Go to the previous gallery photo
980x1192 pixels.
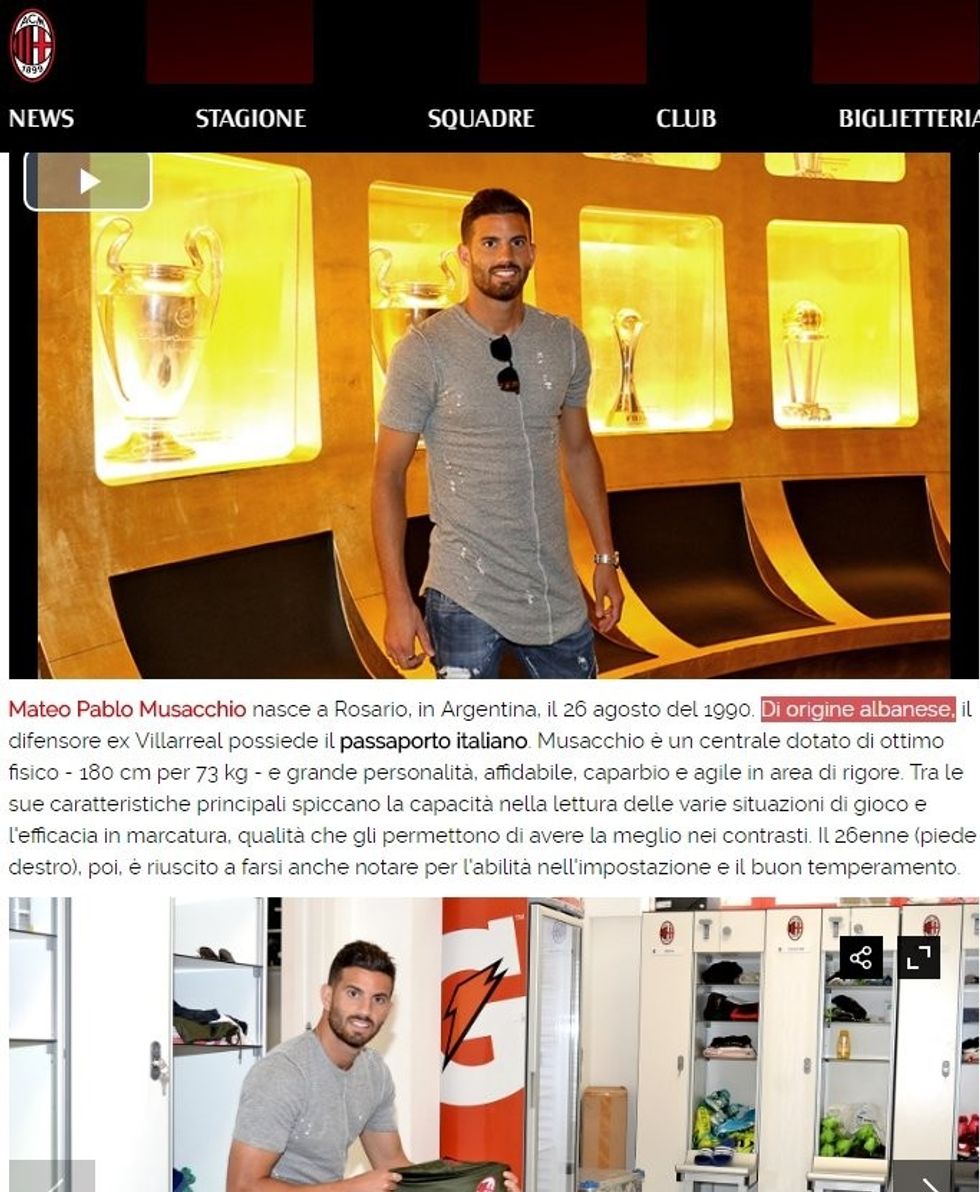coord(52,1178)
